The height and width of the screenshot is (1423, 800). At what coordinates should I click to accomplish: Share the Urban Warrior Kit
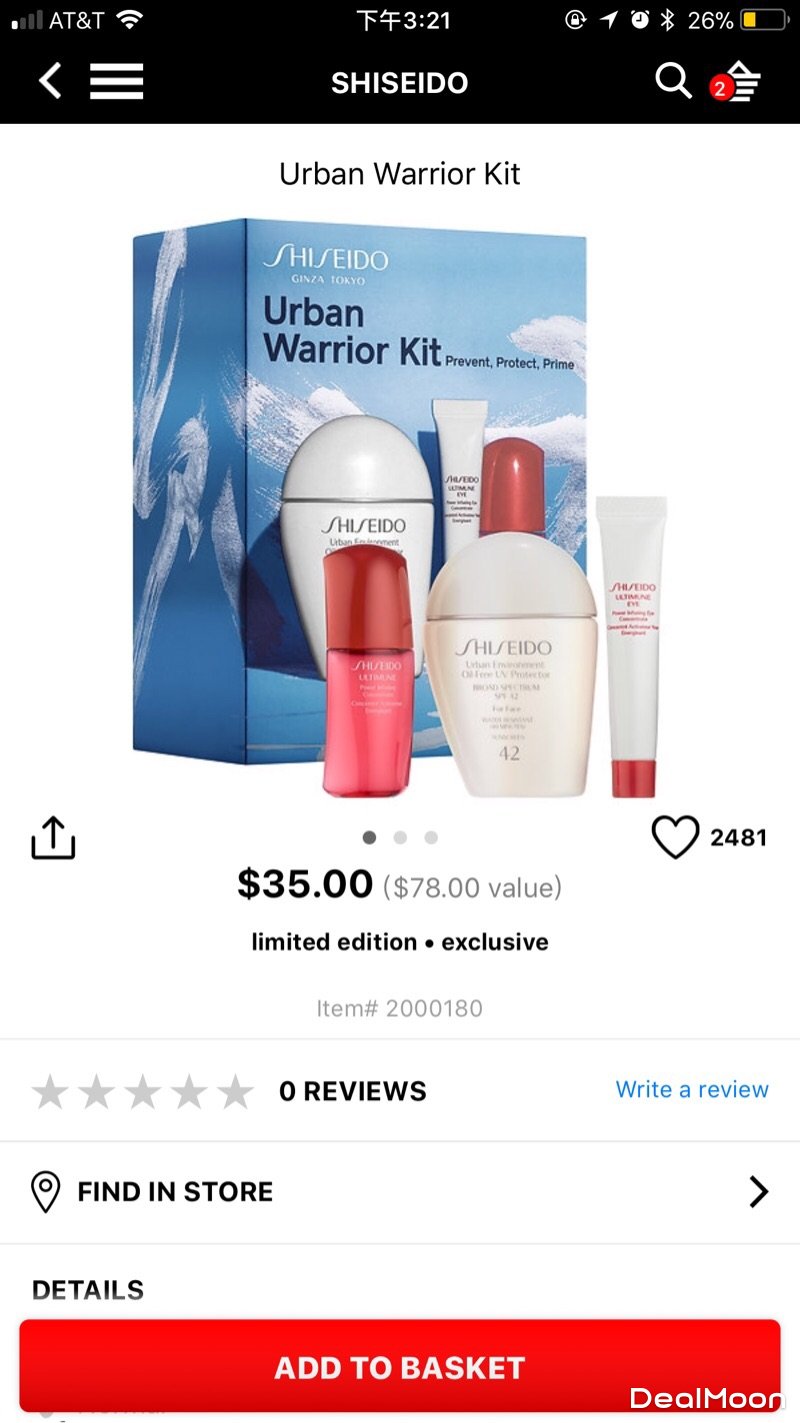pyautogui.click(x=53, y=838)
